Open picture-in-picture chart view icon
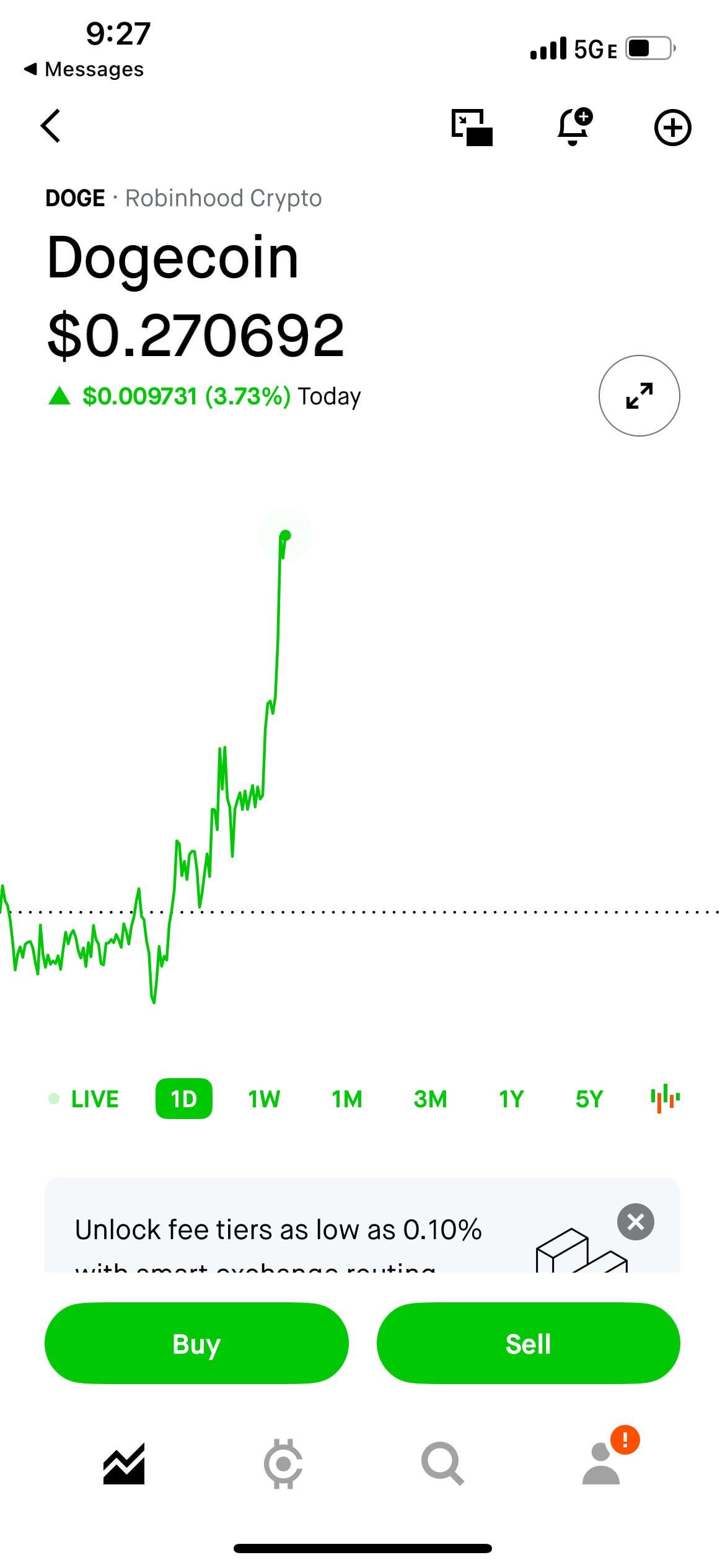Viewport: 725px width, 1568px height. coord(472,128)
